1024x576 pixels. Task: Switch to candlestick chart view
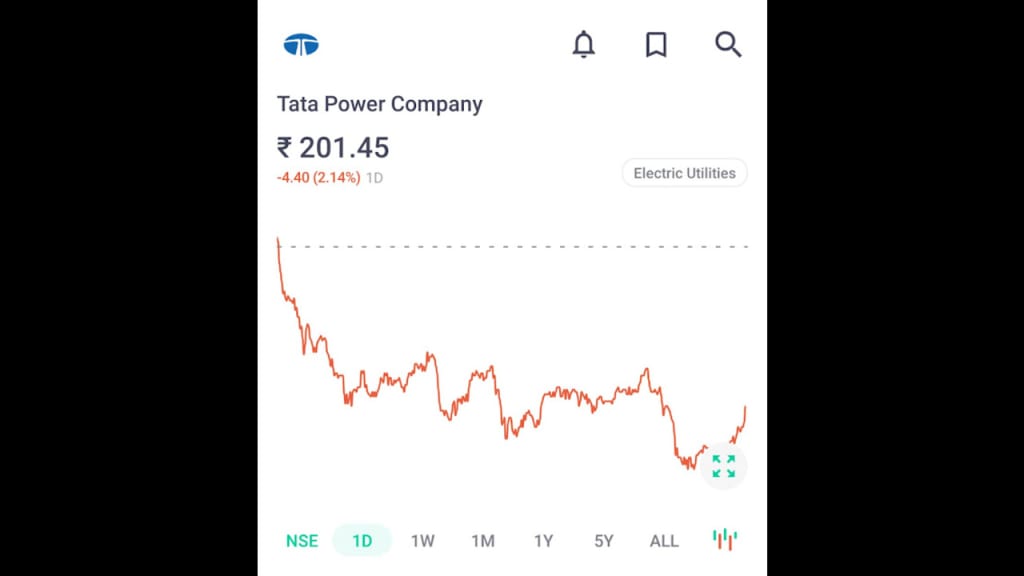pyautogui.click(x=725, y=540)
